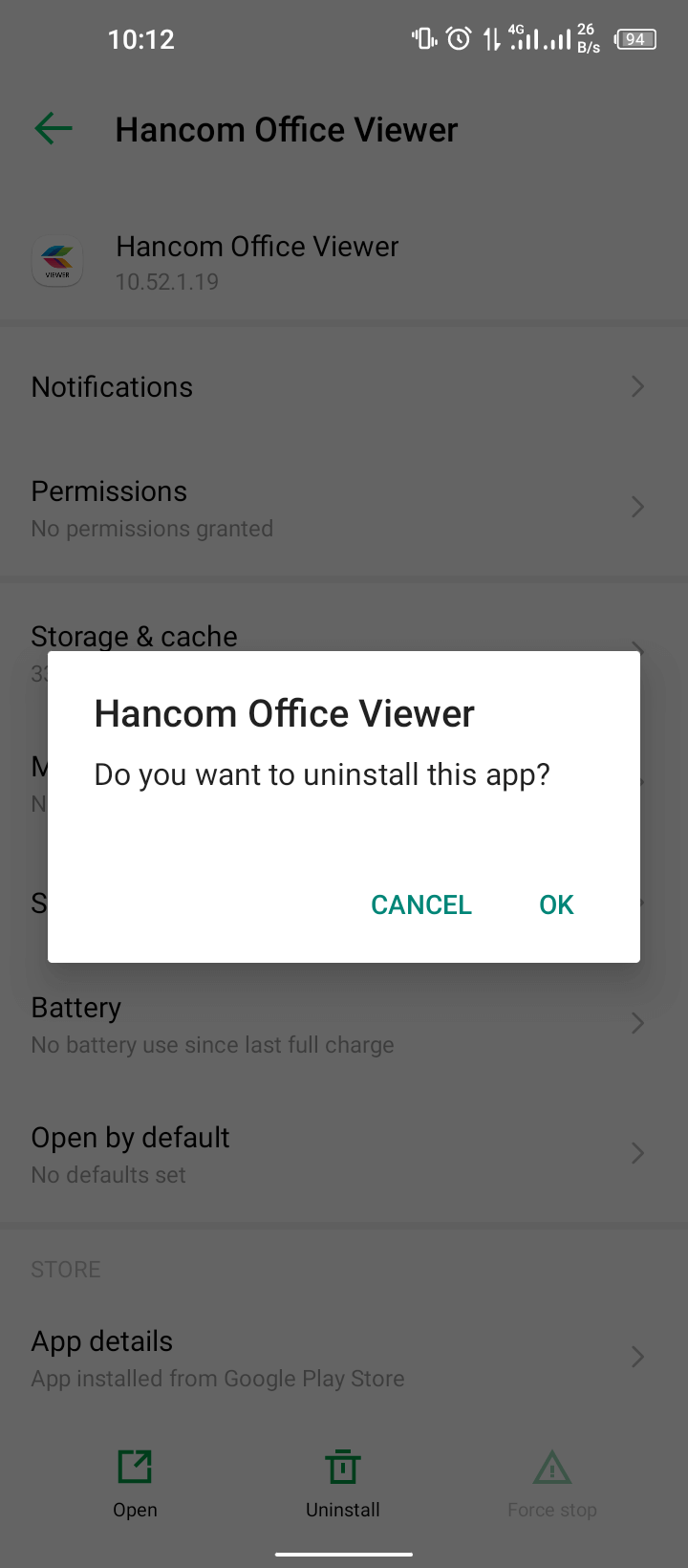Viewport: 688px width, 1568px height.
Task: Tap the green back arrow
Action: point(53,128)
